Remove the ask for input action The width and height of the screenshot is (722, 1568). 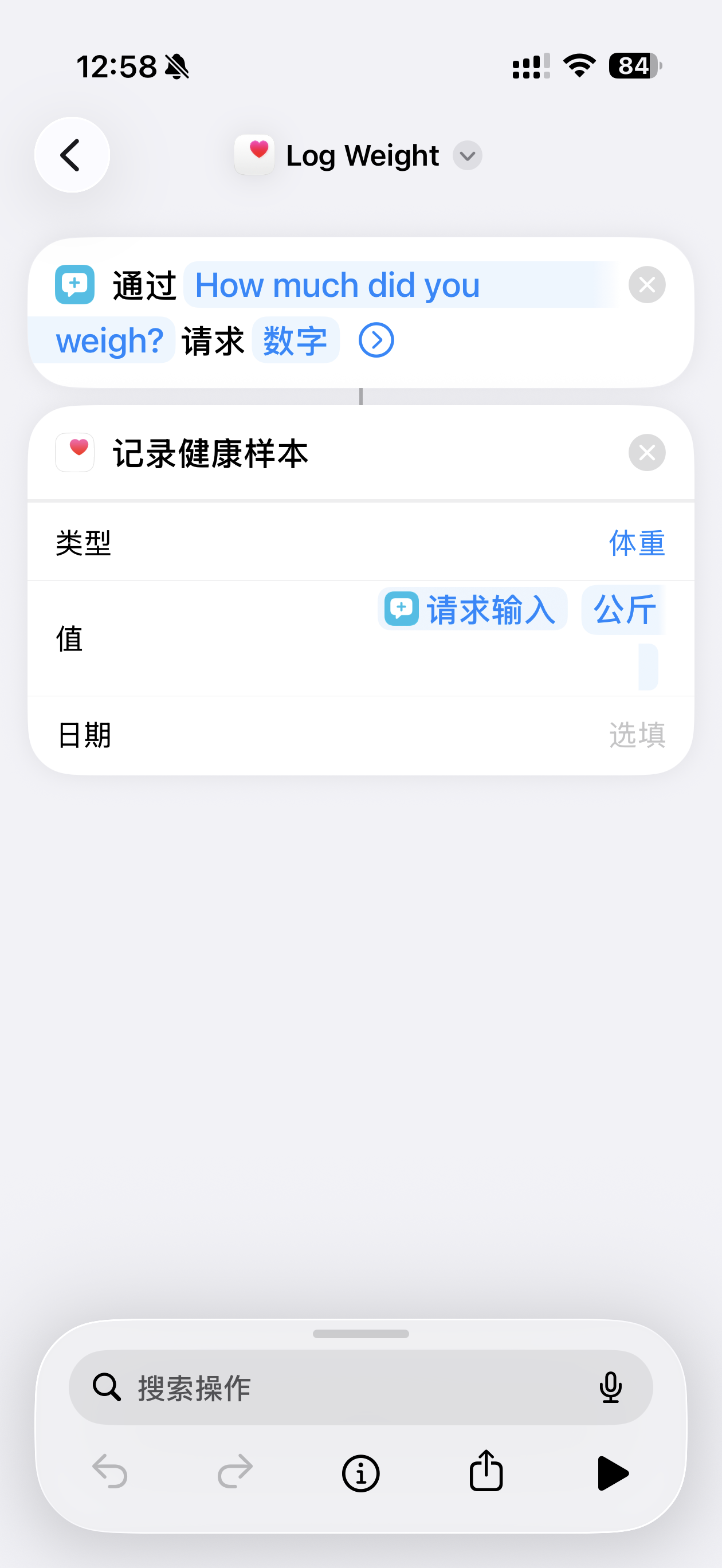646,285
